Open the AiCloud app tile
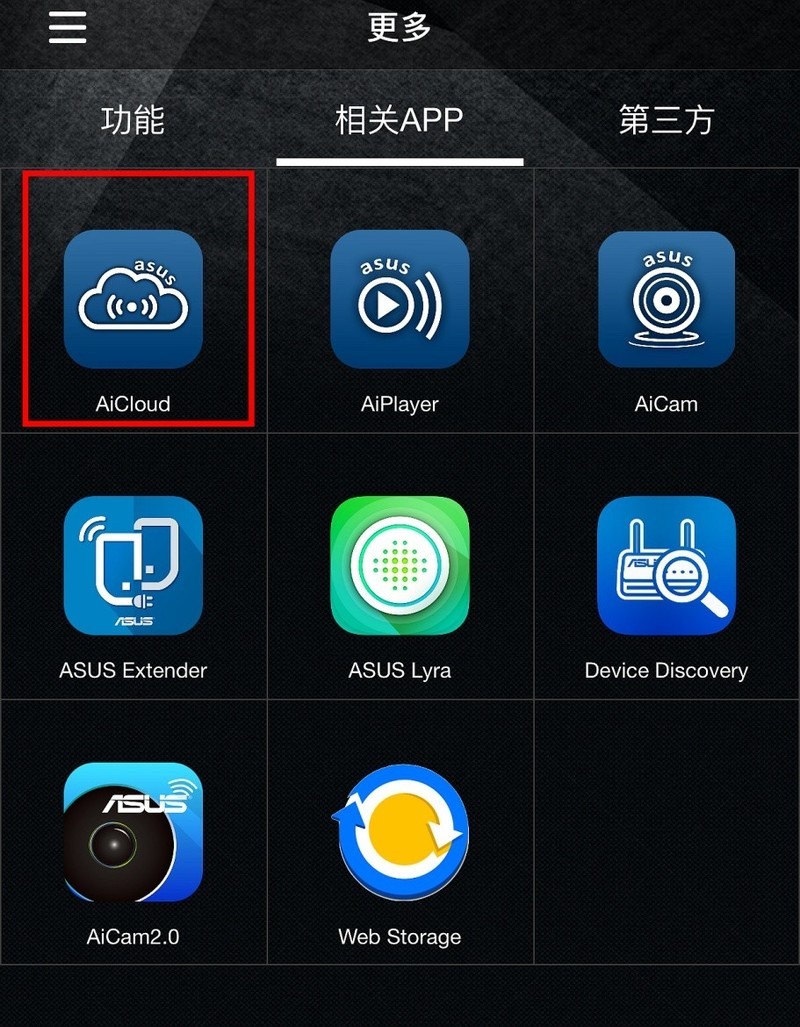 click(x=133, y=300)
